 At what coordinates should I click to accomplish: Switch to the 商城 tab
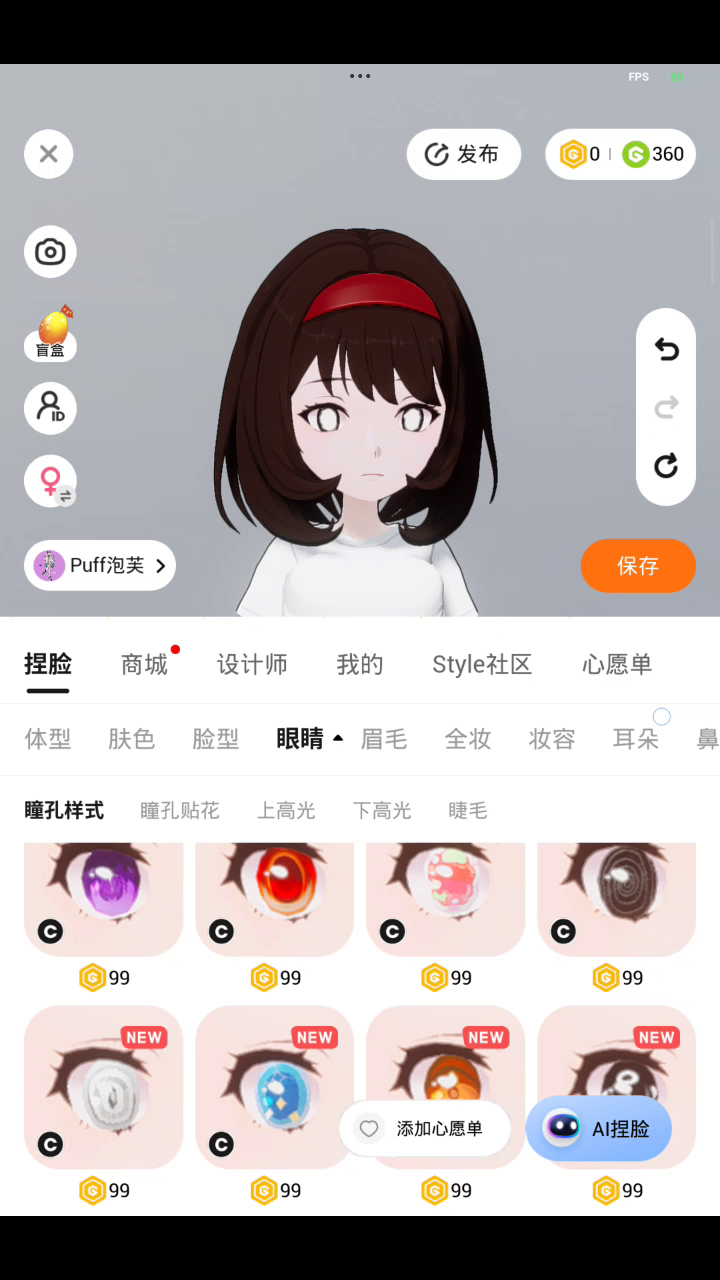(144, 664)
